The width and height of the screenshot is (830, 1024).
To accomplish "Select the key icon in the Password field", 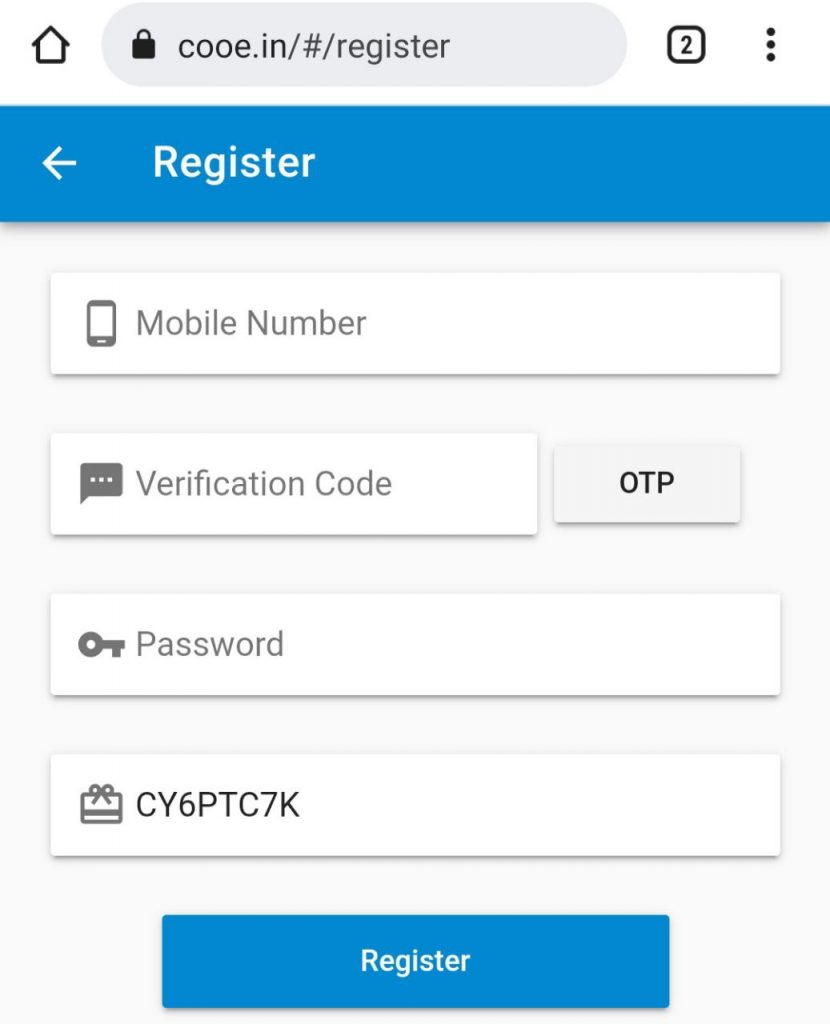I will 100,644.
